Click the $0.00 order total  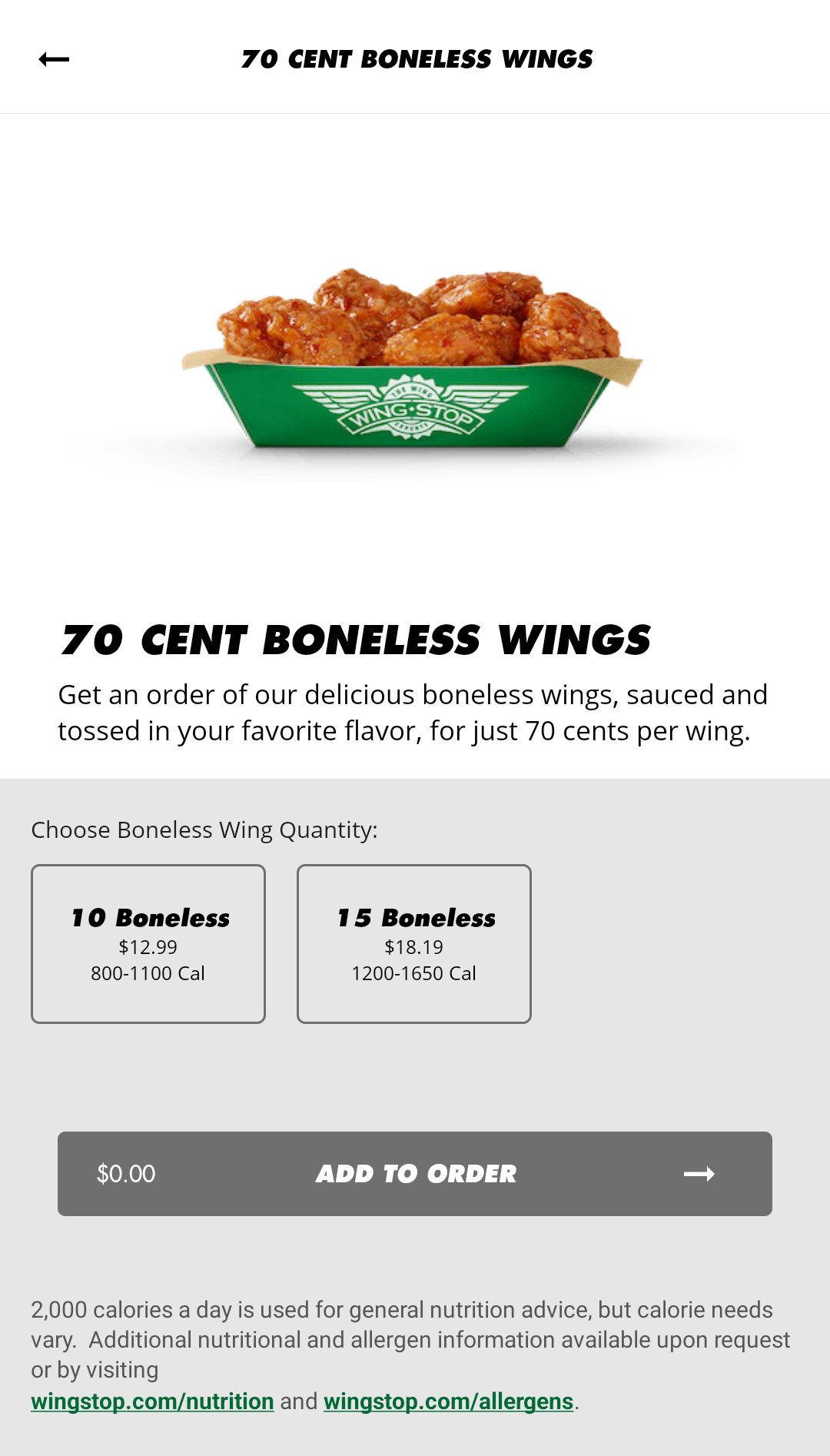[125, 1174]
